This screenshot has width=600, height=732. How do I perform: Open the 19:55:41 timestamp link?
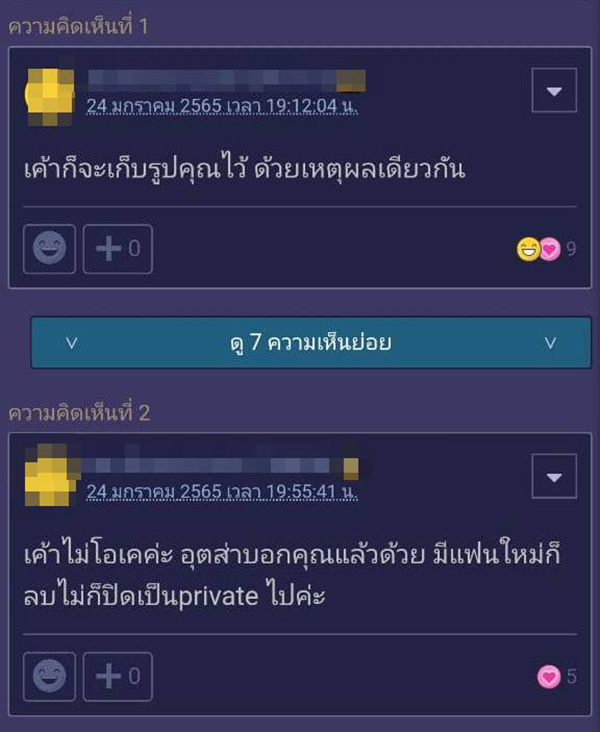(x=222, y=491)
